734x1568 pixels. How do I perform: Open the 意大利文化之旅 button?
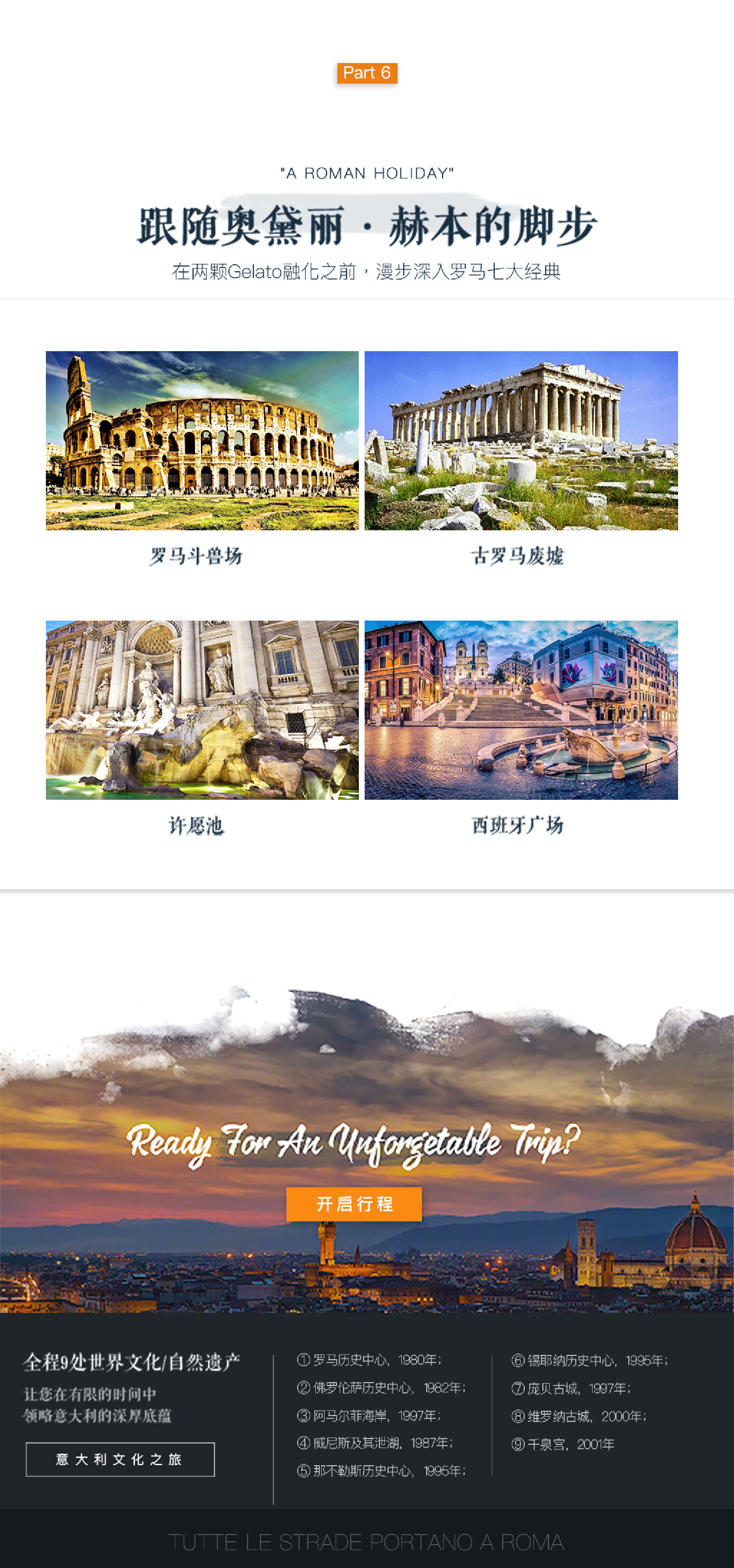click(120, 1459)
